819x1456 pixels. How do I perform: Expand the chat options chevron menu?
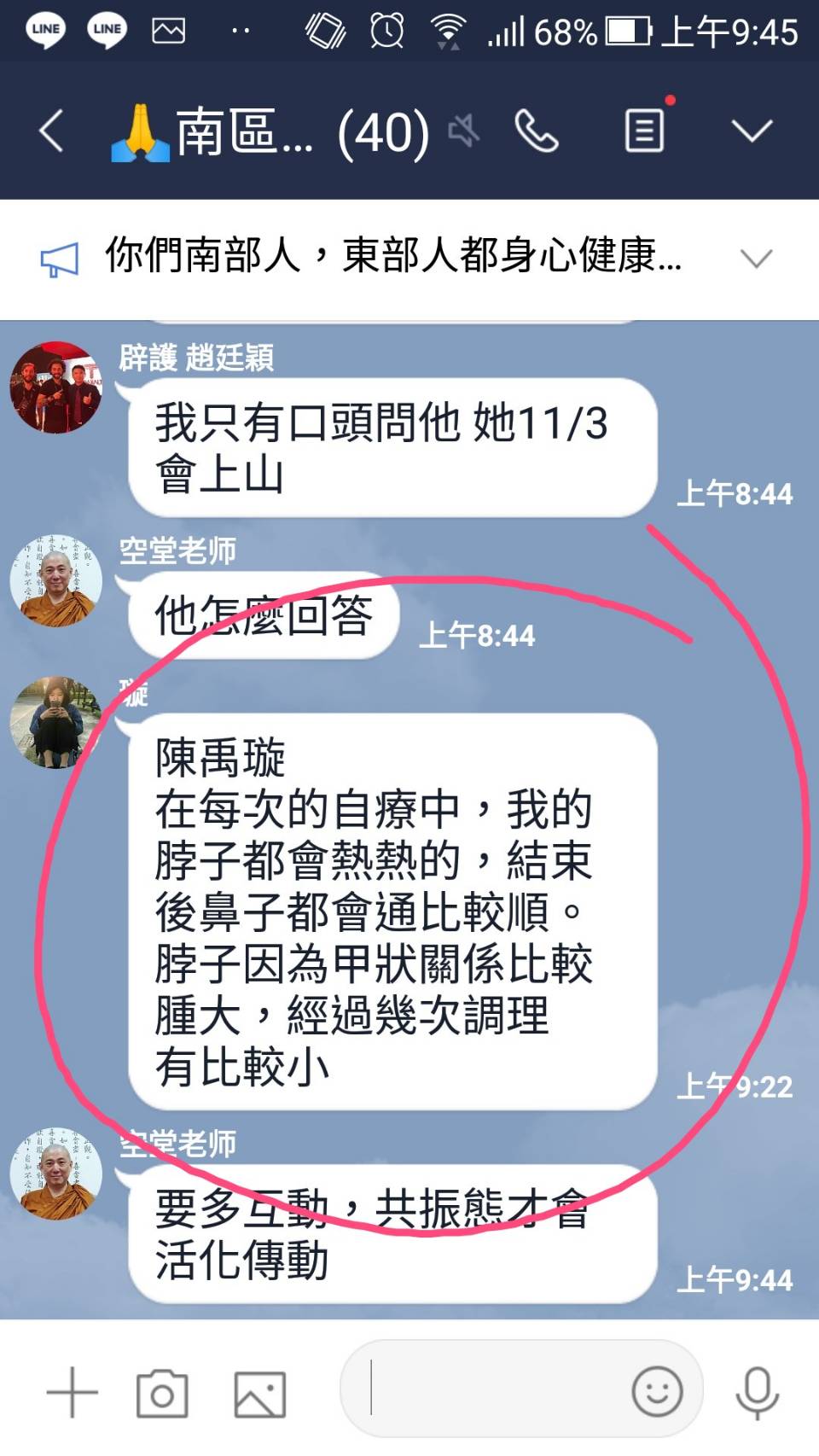752,131
